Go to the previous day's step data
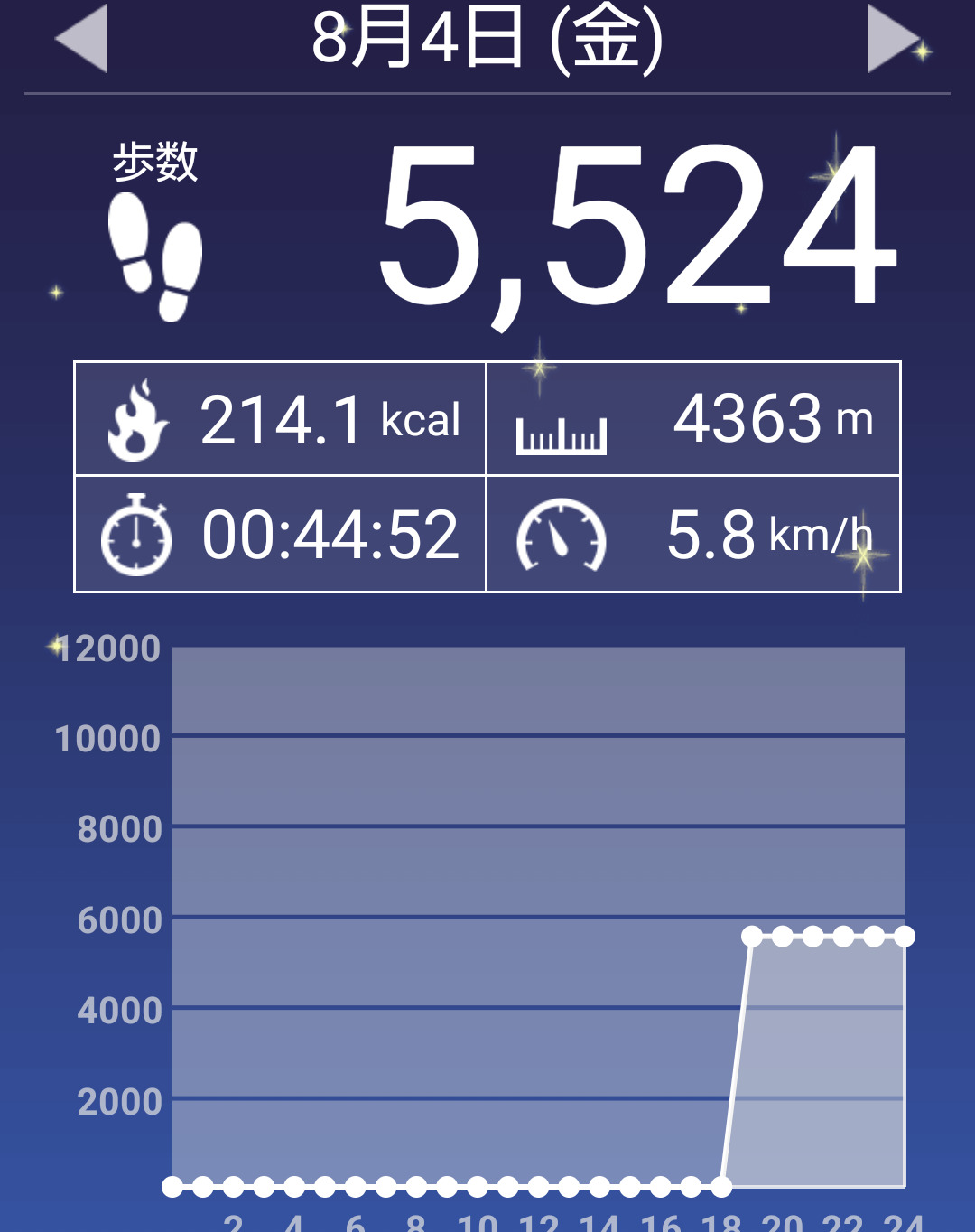 point(83,39)
